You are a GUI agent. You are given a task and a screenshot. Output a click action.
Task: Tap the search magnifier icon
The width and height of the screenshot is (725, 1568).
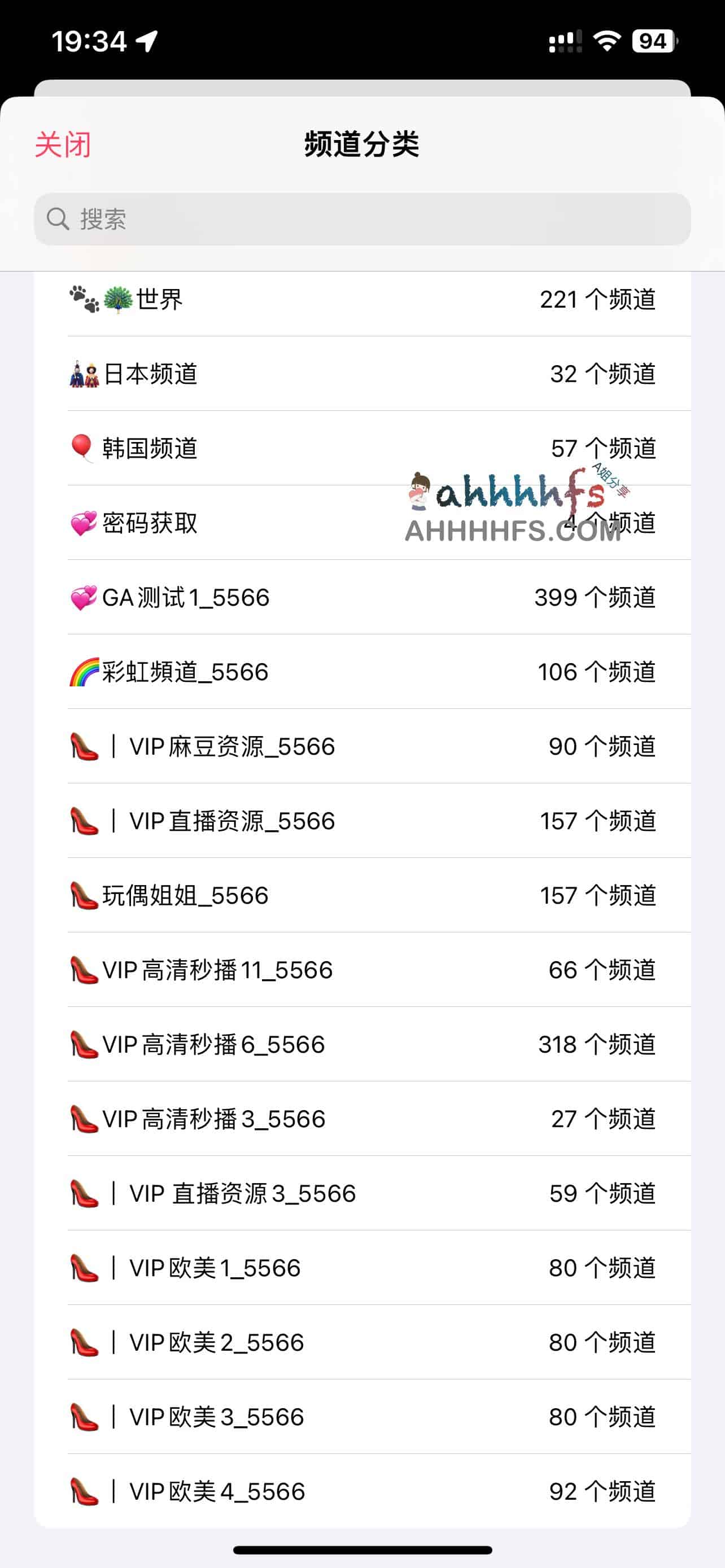pos(57,218)
